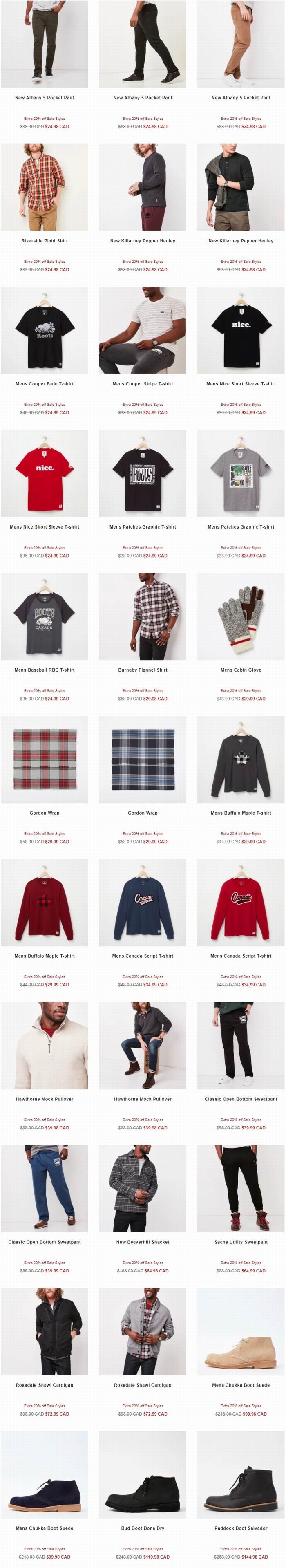Open the grey Rosedale Shawl Cardigan
The height and width of the screenshot is (1568, 286).
click(143, 1331)
